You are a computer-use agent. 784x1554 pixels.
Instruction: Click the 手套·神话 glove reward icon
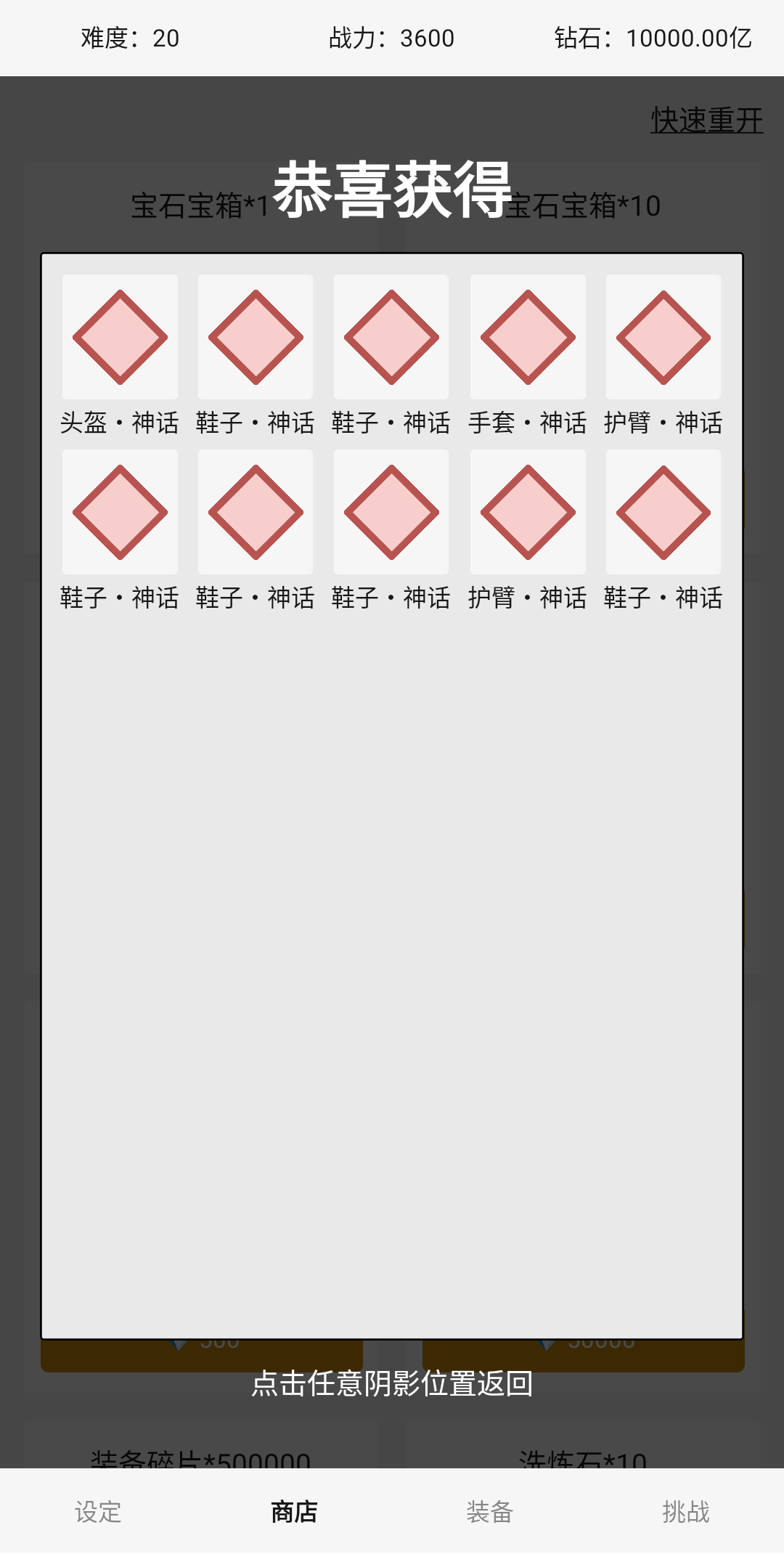point(527,336)
